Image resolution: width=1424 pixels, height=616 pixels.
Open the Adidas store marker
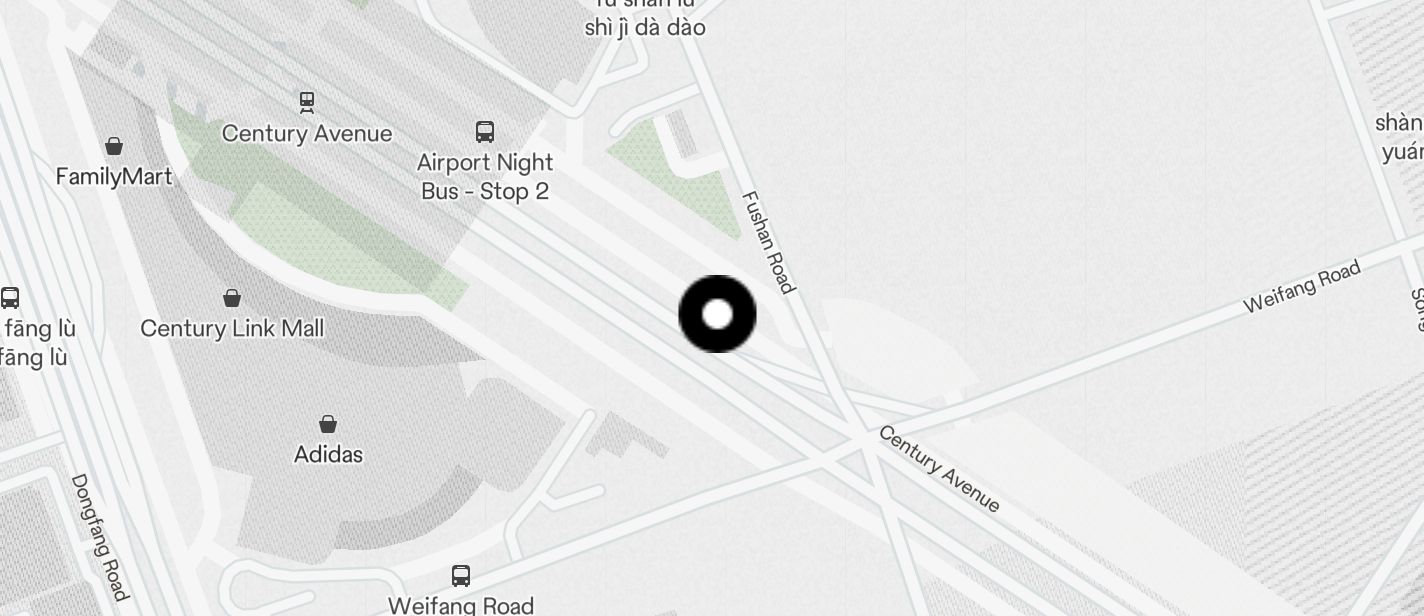pyautogui.click(x=328, y=424)
